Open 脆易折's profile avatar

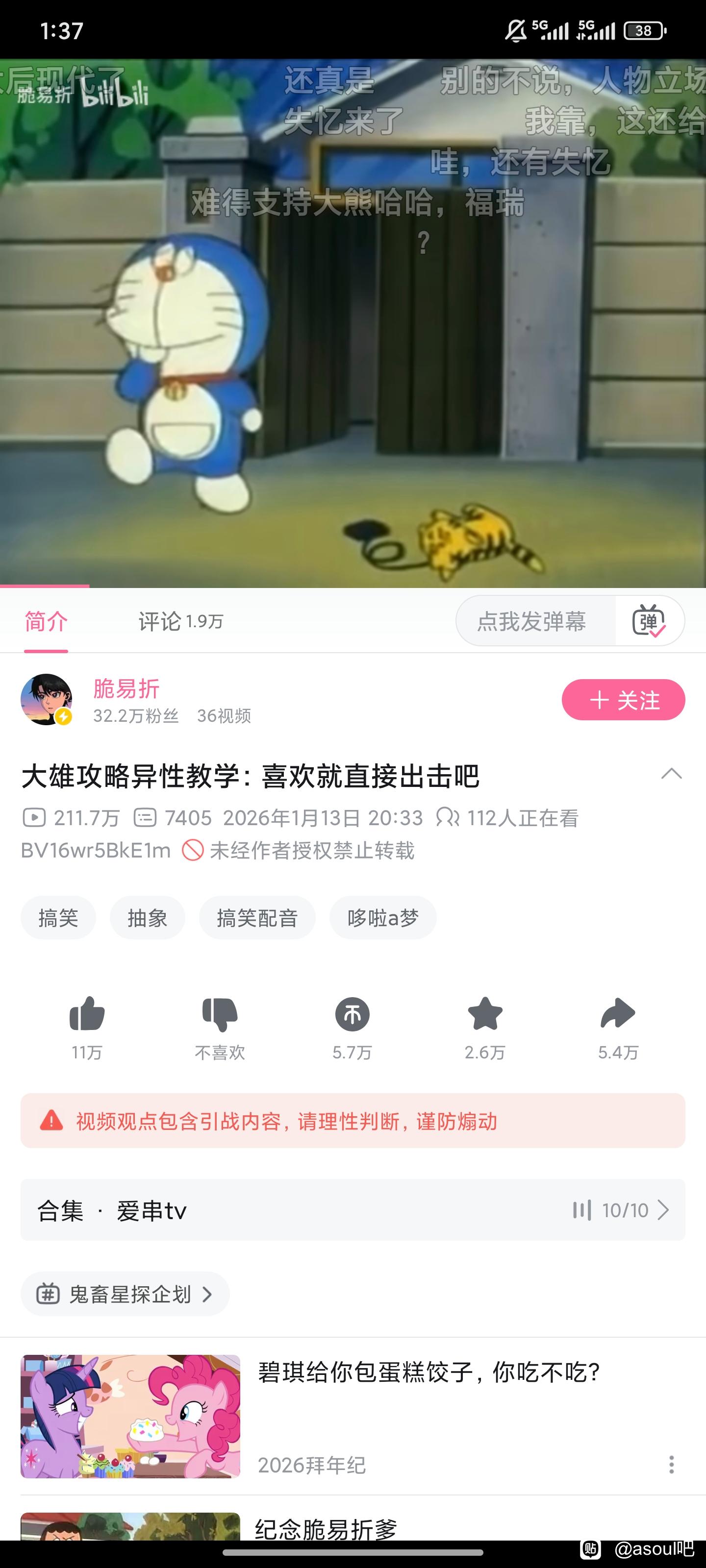coord(46,699)
